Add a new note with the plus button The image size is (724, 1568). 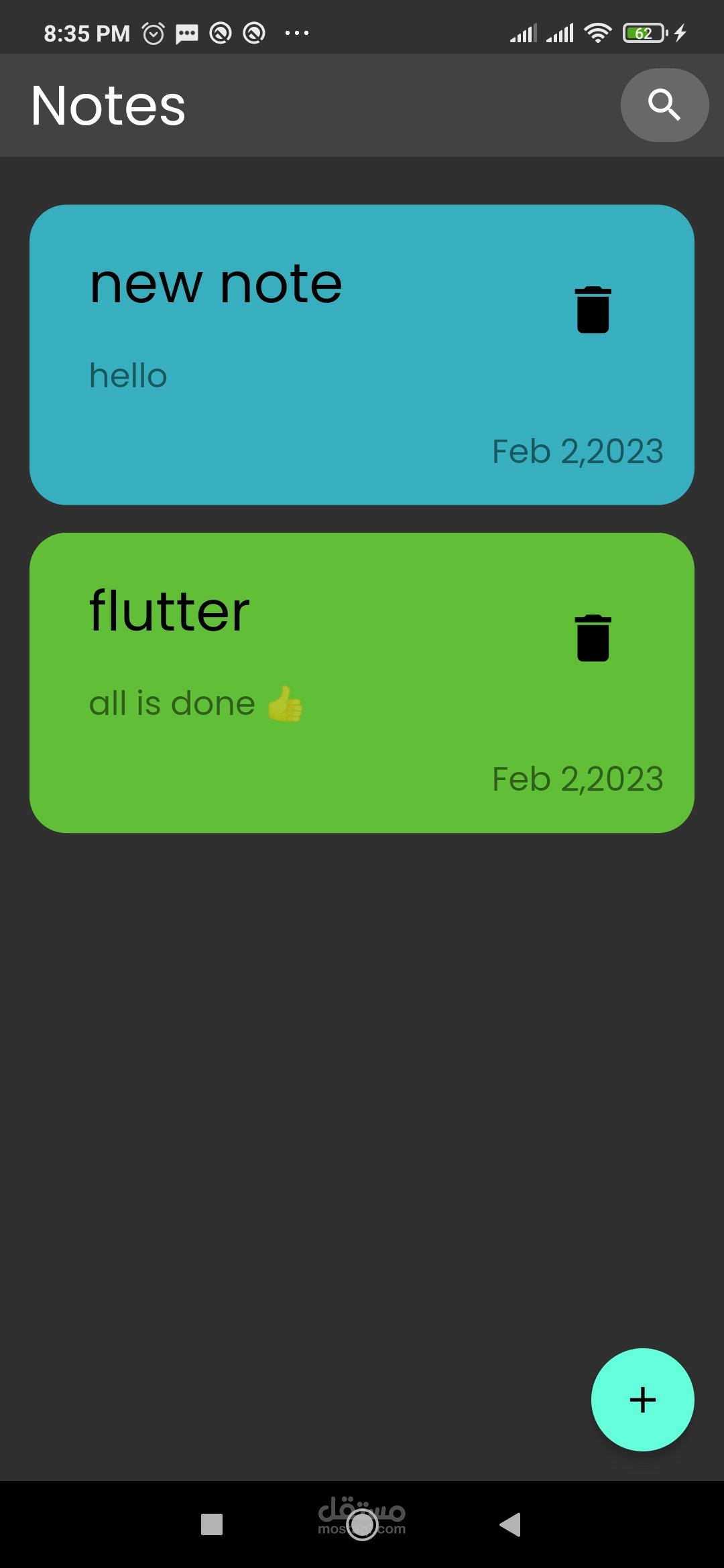(x=643, y=1400)
